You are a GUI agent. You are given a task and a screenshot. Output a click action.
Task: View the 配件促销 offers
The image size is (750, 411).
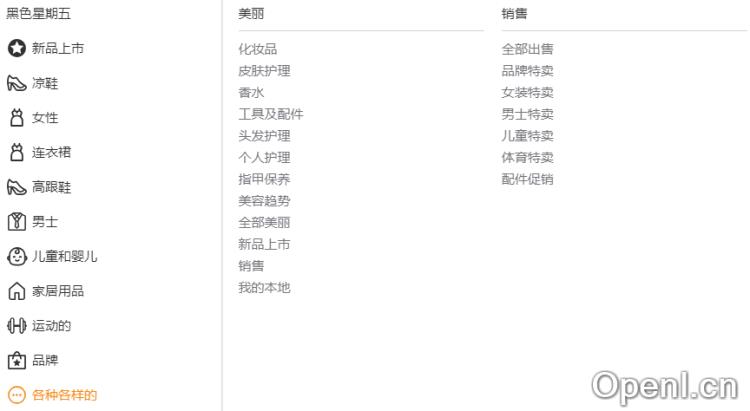527,179
